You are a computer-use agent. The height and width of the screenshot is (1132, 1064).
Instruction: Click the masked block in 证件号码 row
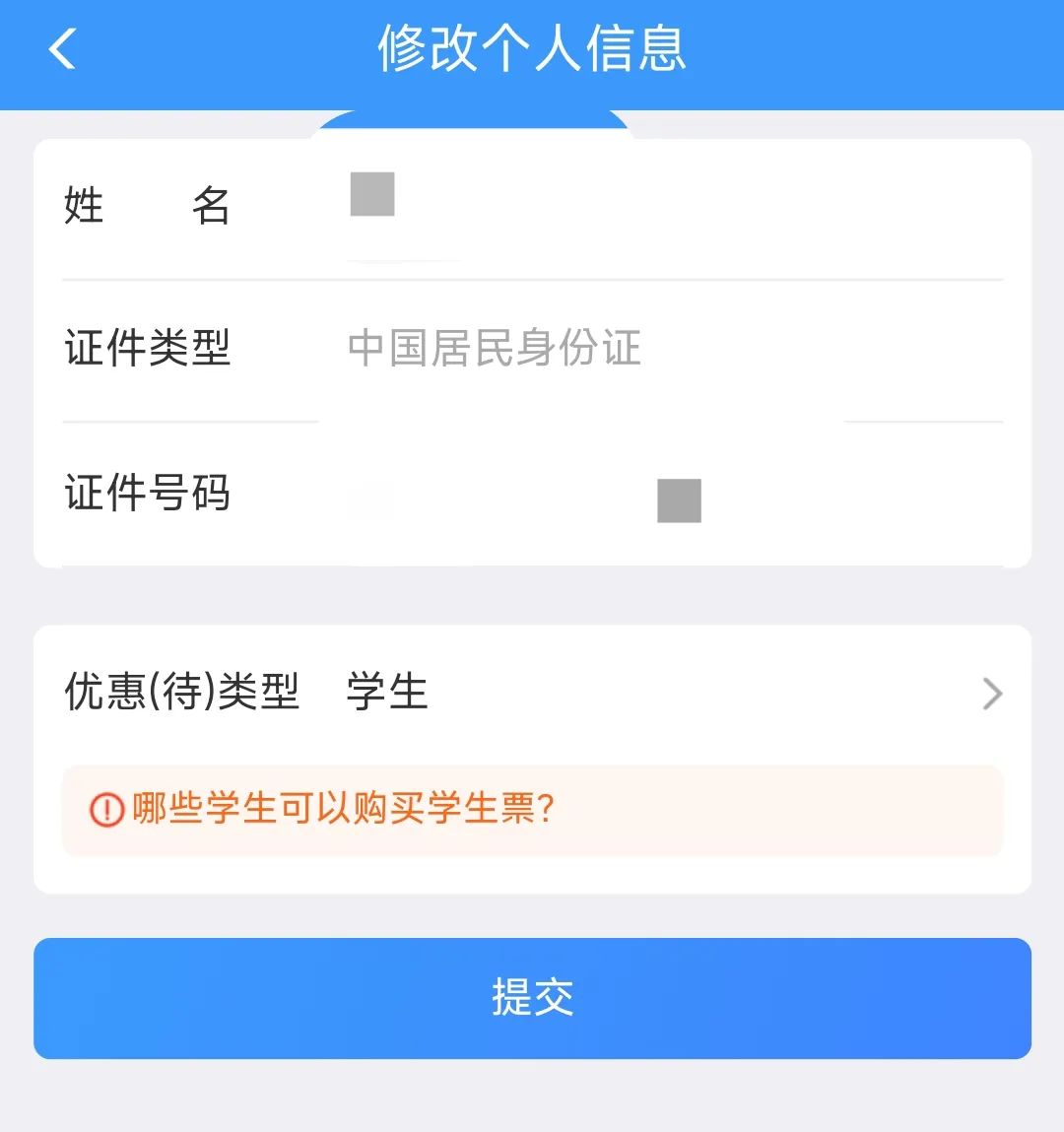point(679,499)
